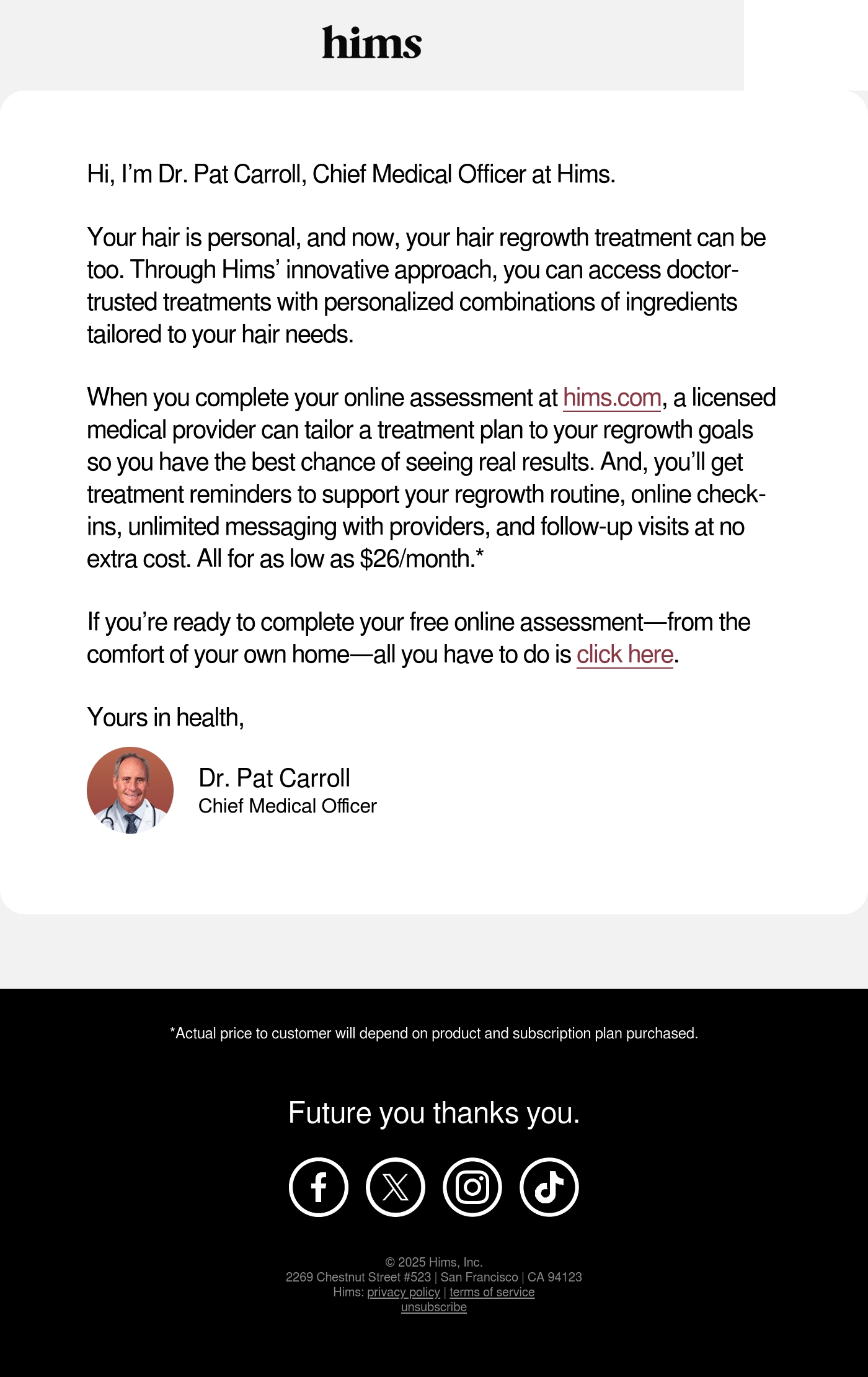Visit the Hims Instagram icon
The height and width of the screenshot is (1377, 868).
point(472,1187)
